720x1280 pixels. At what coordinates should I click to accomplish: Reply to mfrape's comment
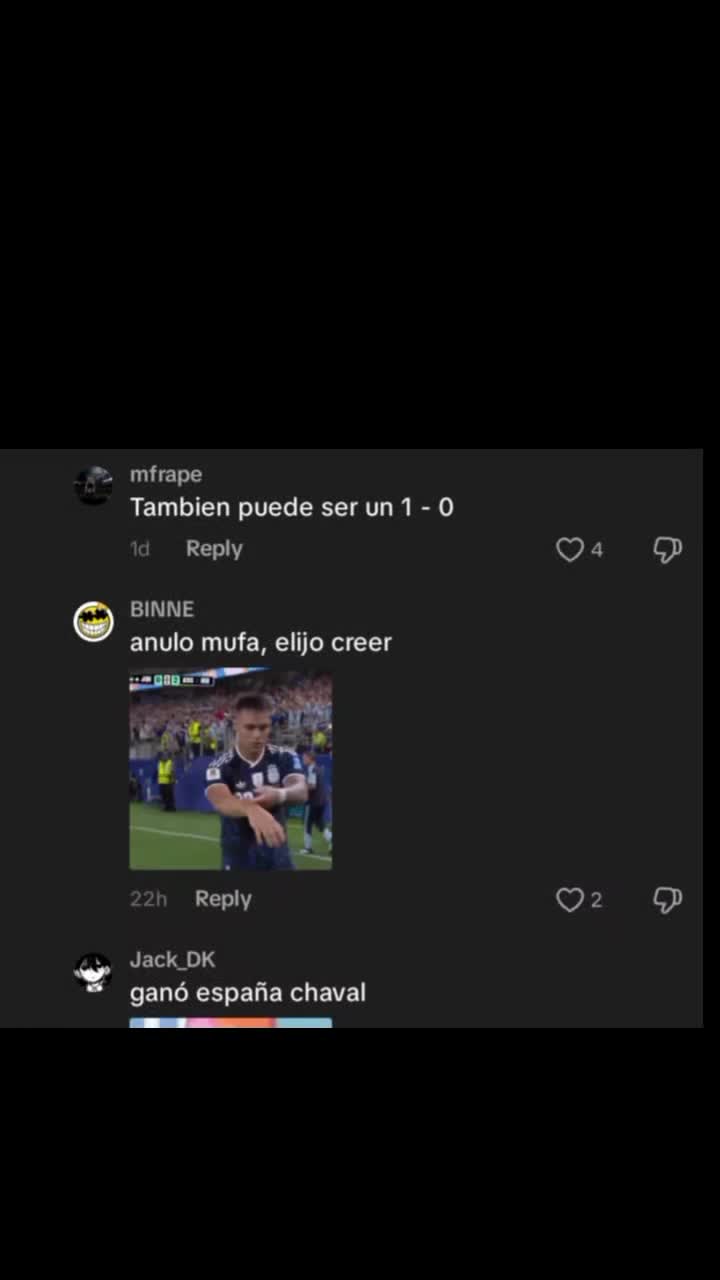point(214,549)
